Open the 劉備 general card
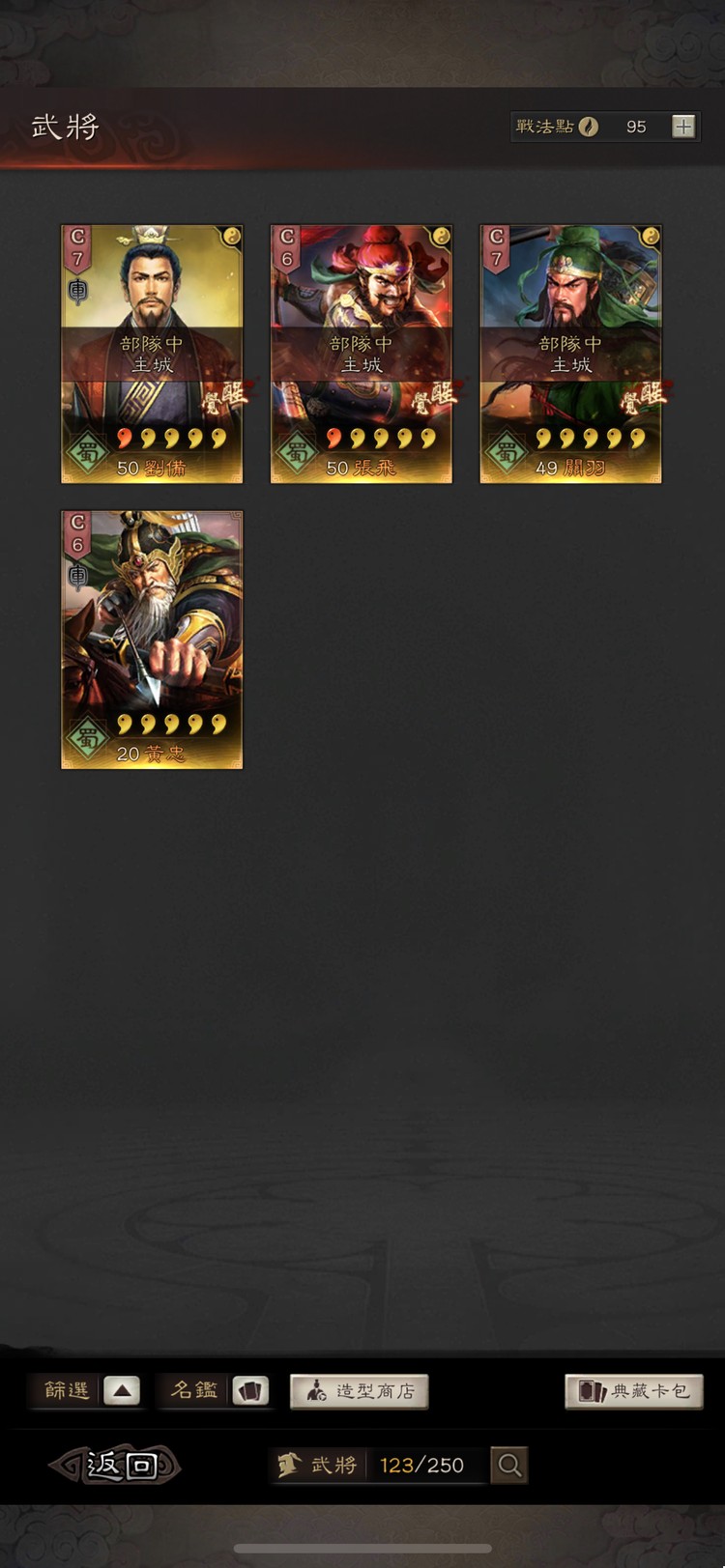This screenshot has width=725, height=1568. click(152, 354)
